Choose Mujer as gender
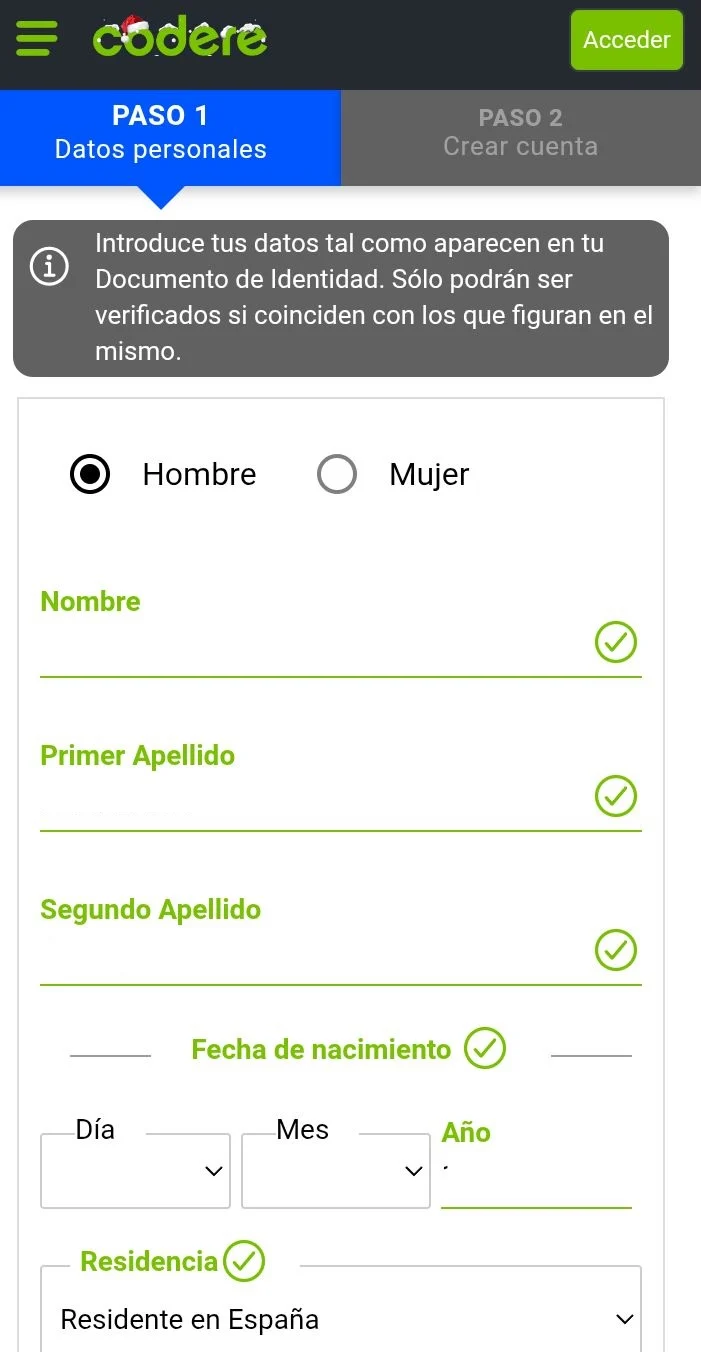The image size is (701, 1356). (x=337, y=475)
